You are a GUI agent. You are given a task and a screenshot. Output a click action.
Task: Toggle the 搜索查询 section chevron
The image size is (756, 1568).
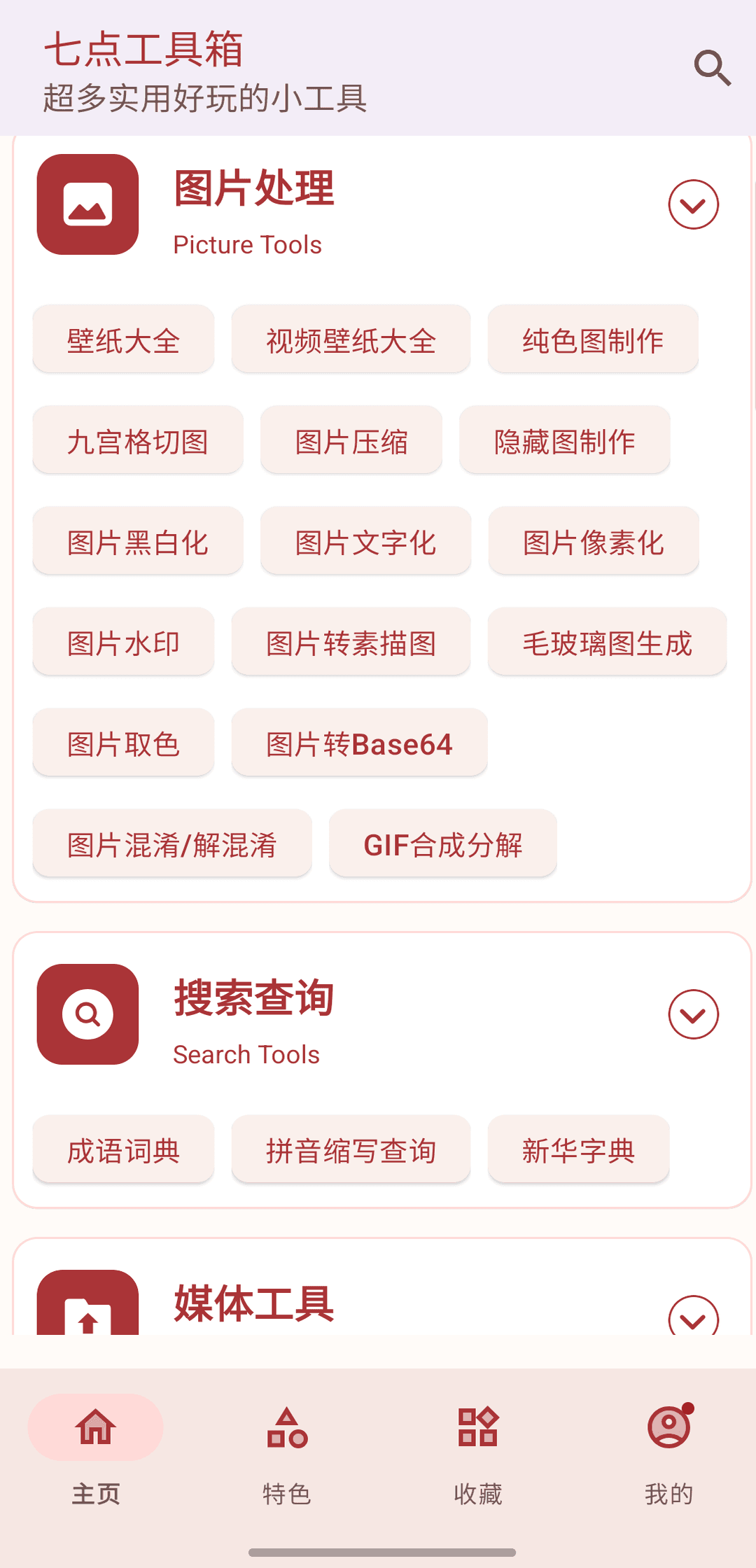693,1014
